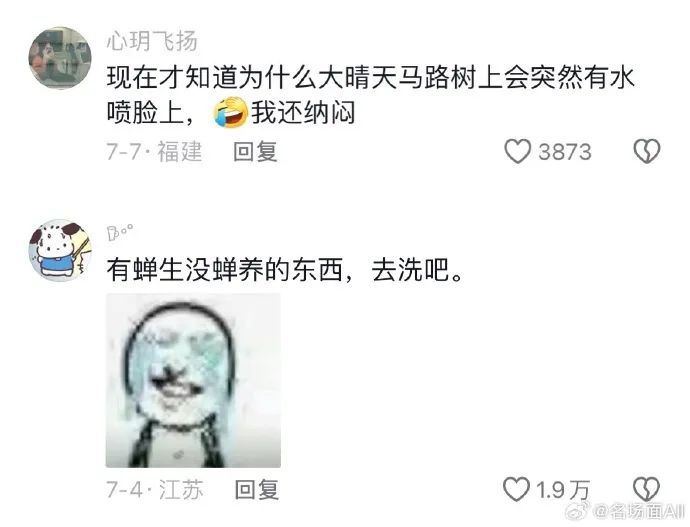This screenshot has height=527, width=690.
Task: Reply to 心玥飞扬's comment
Action: (x=255, y=152)
